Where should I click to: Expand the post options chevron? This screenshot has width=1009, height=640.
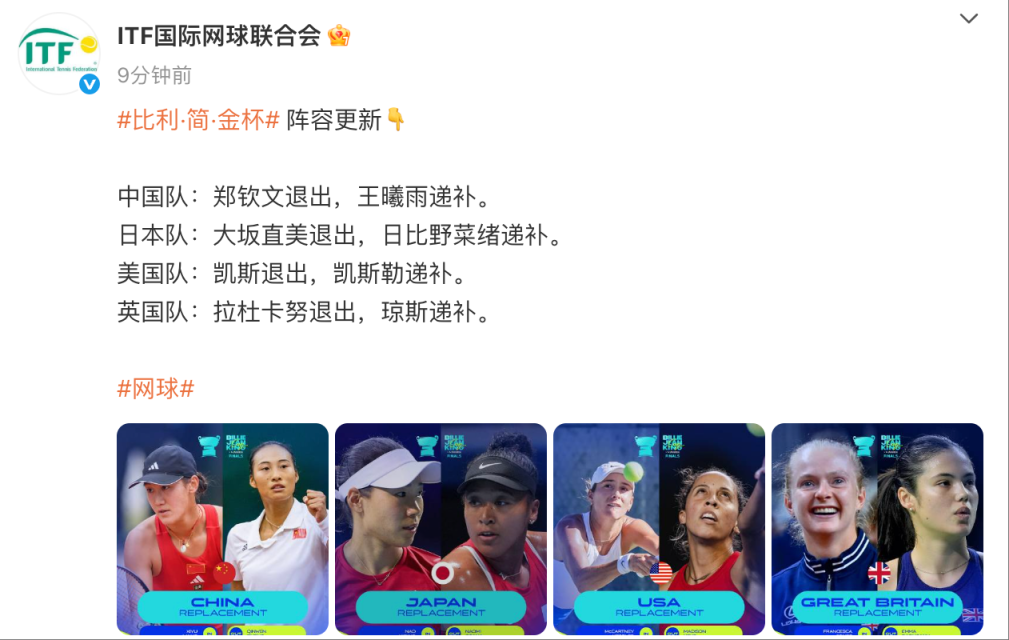click(x=968, y=19)
